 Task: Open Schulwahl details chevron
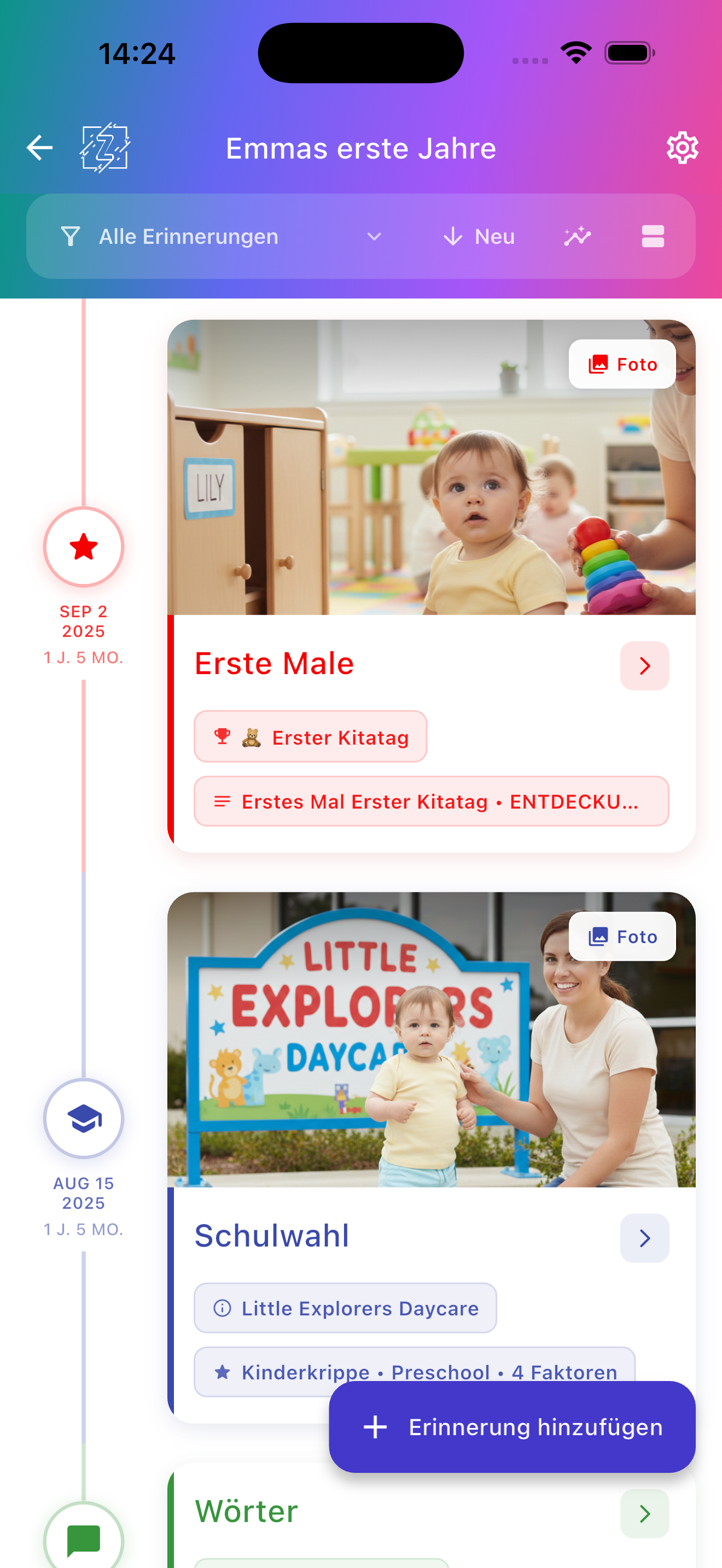(x=644, y=1238)
